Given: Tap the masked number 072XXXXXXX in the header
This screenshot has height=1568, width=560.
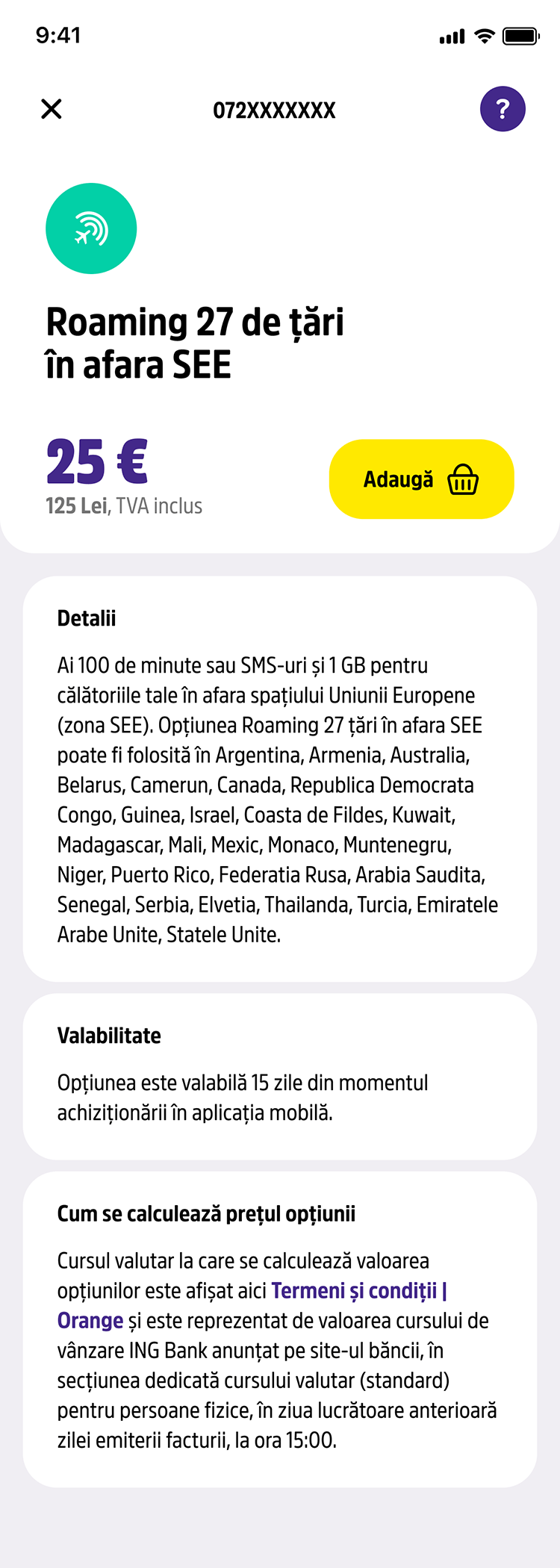Looking at the screenshot, I should pyautogui.click(x=275, y=110).
